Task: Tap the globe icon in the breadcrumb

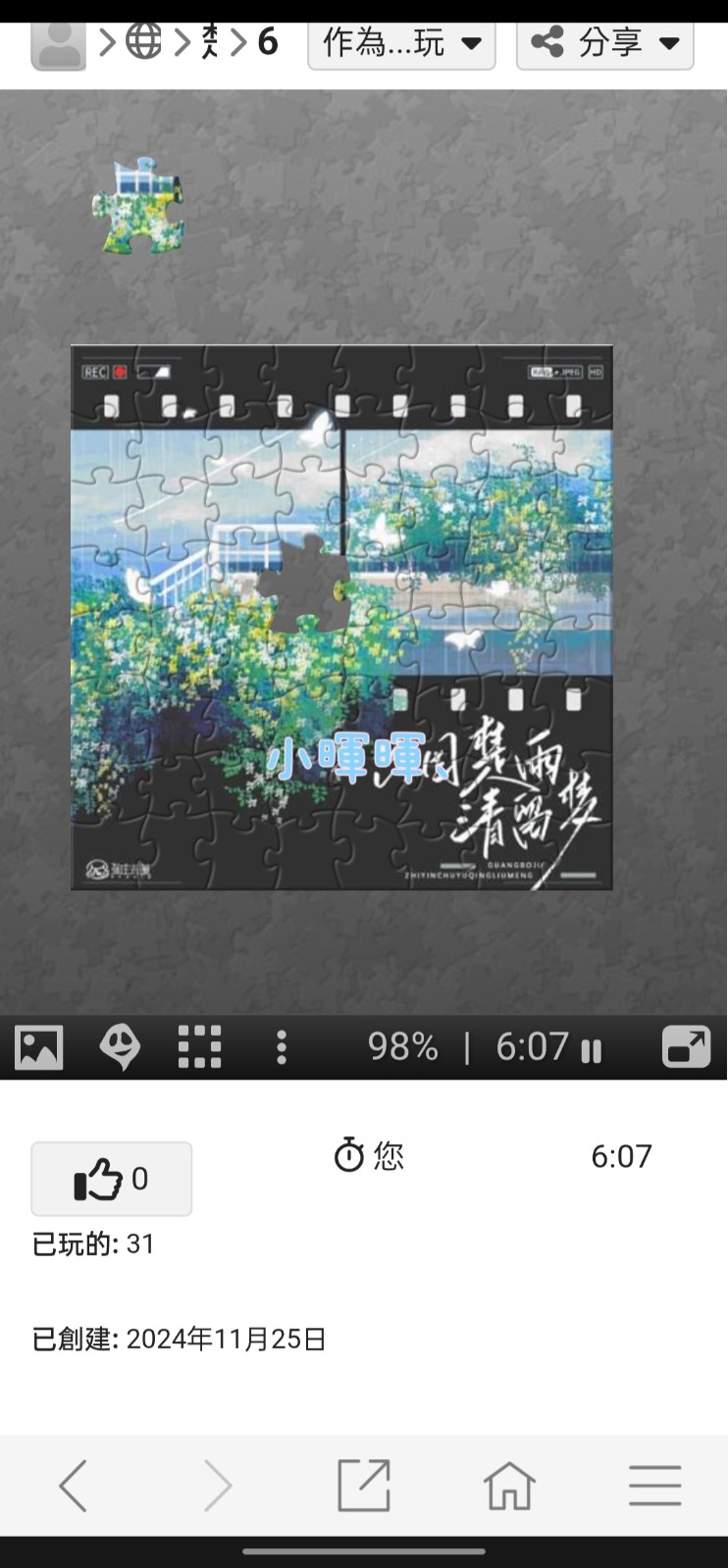Action: [143, 42]
